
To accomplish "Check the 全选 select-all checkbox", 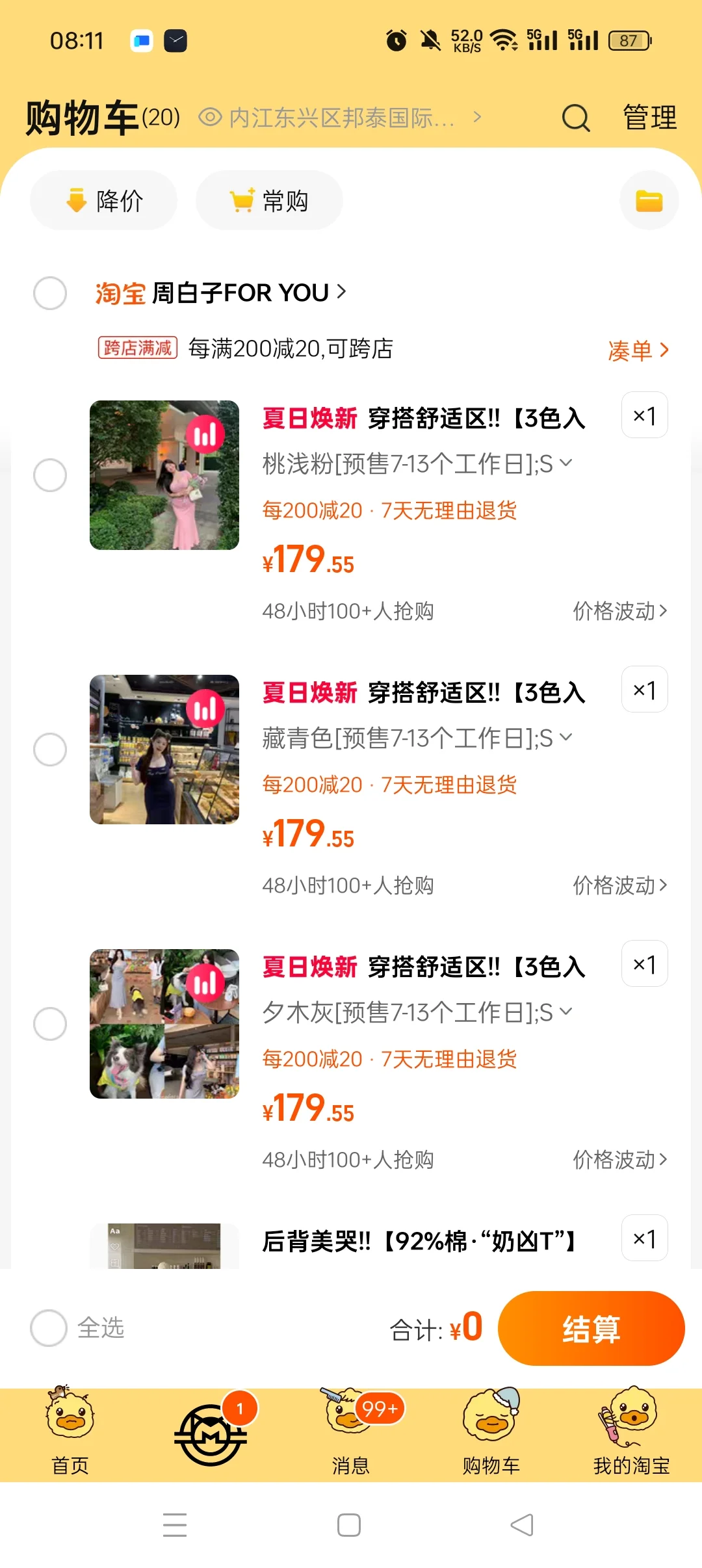I will point(49,1328).
